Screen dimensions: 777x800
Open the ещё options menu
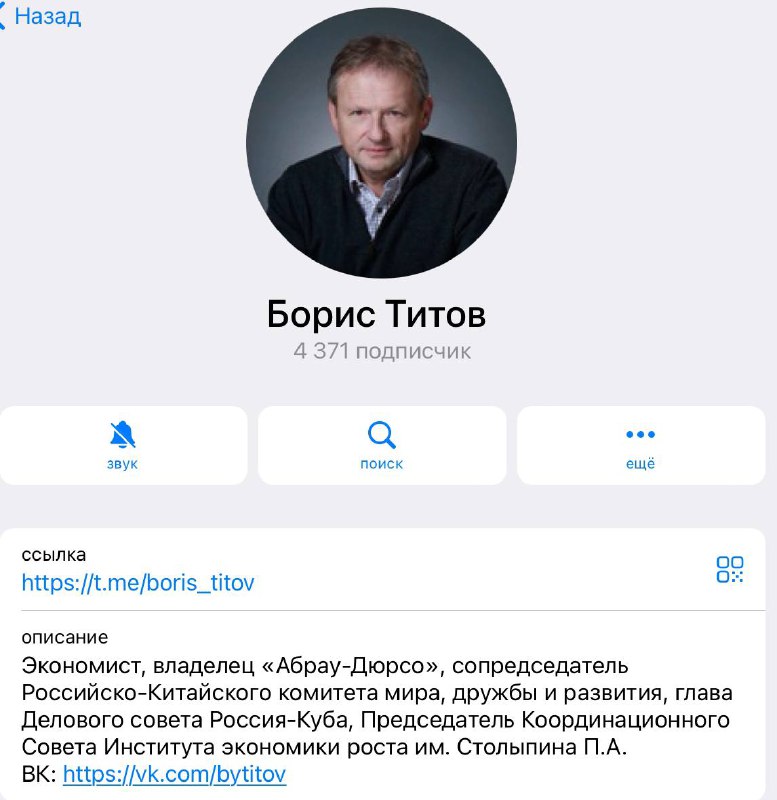[x=640, y=445]
